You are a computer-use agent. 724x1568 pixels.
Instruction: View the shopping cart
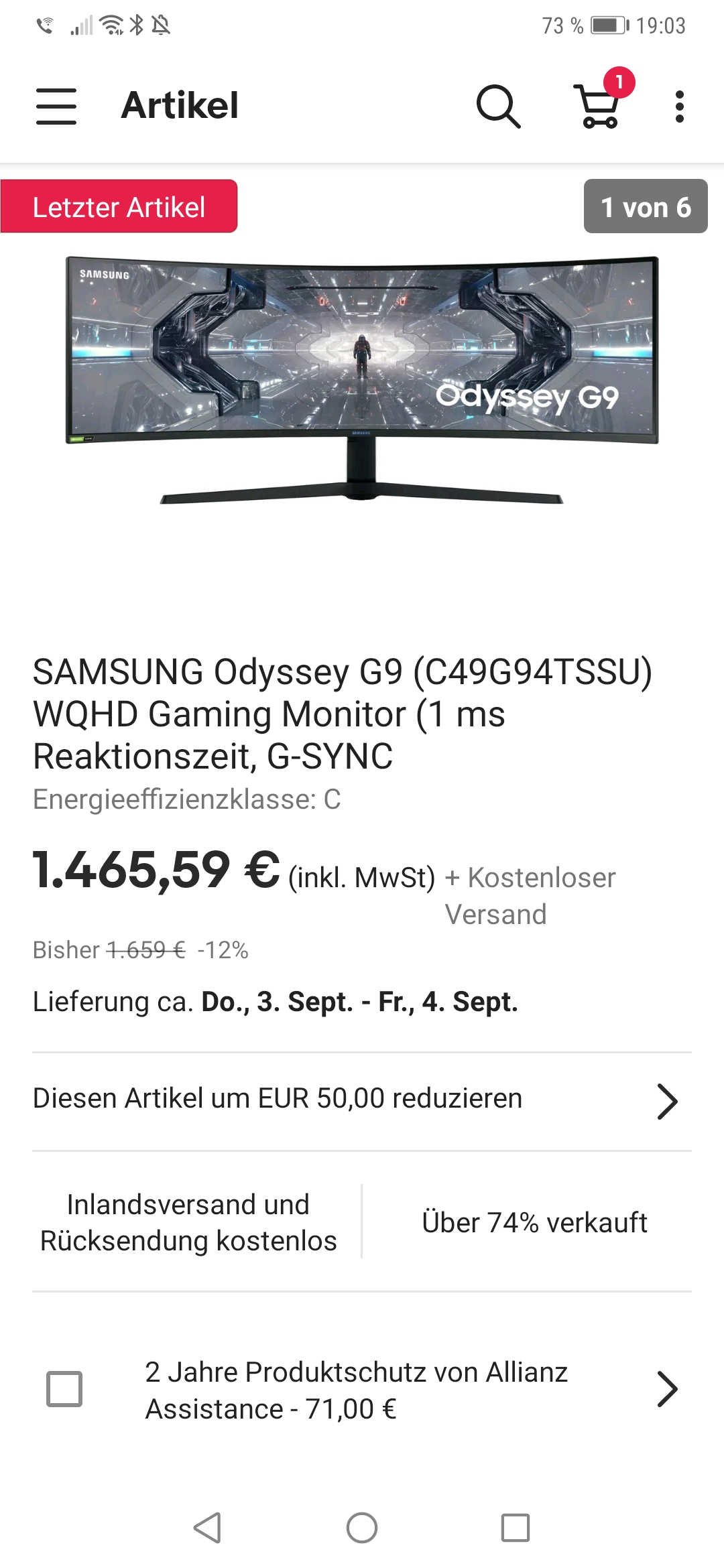(x=600, y=106)
